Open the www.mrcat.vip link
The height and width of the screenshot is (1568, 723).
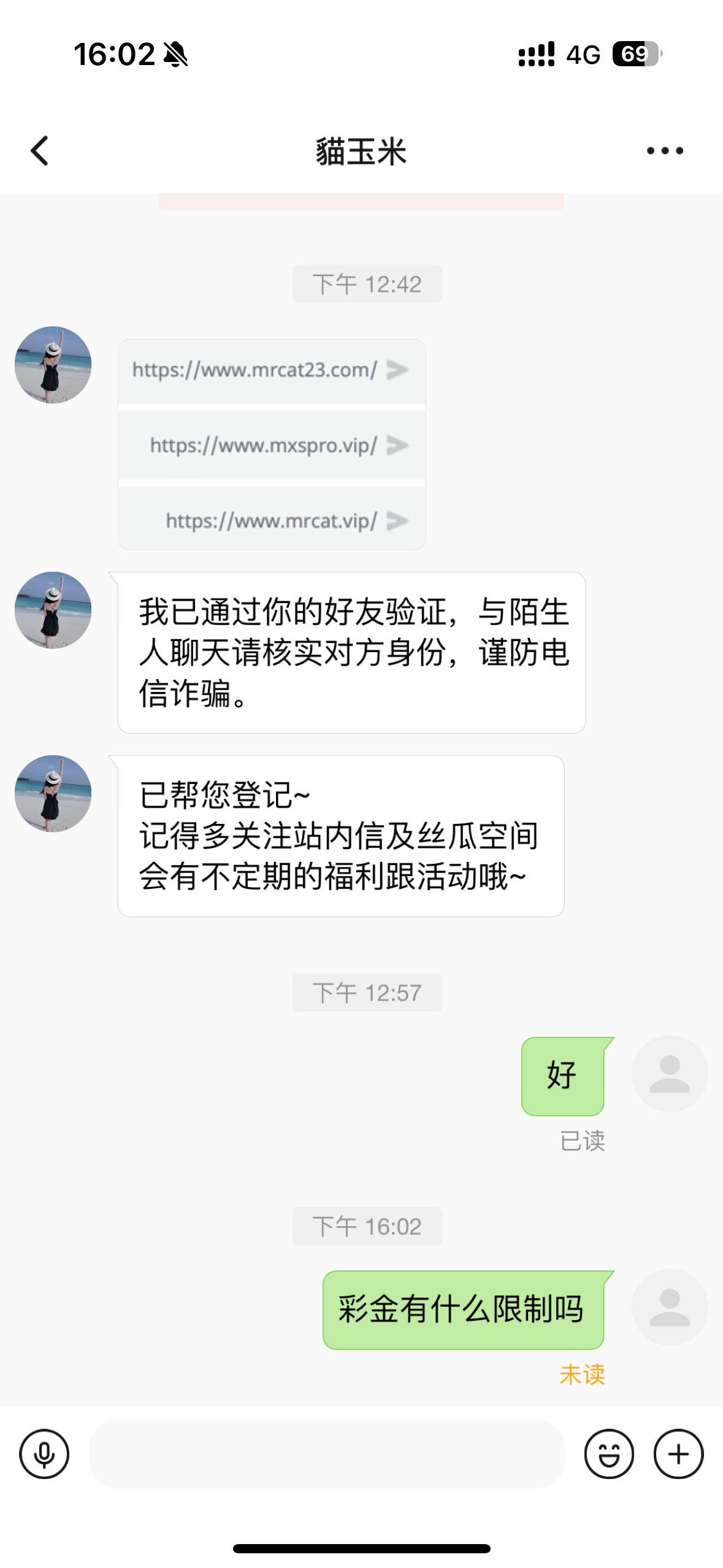click(270, 521)
